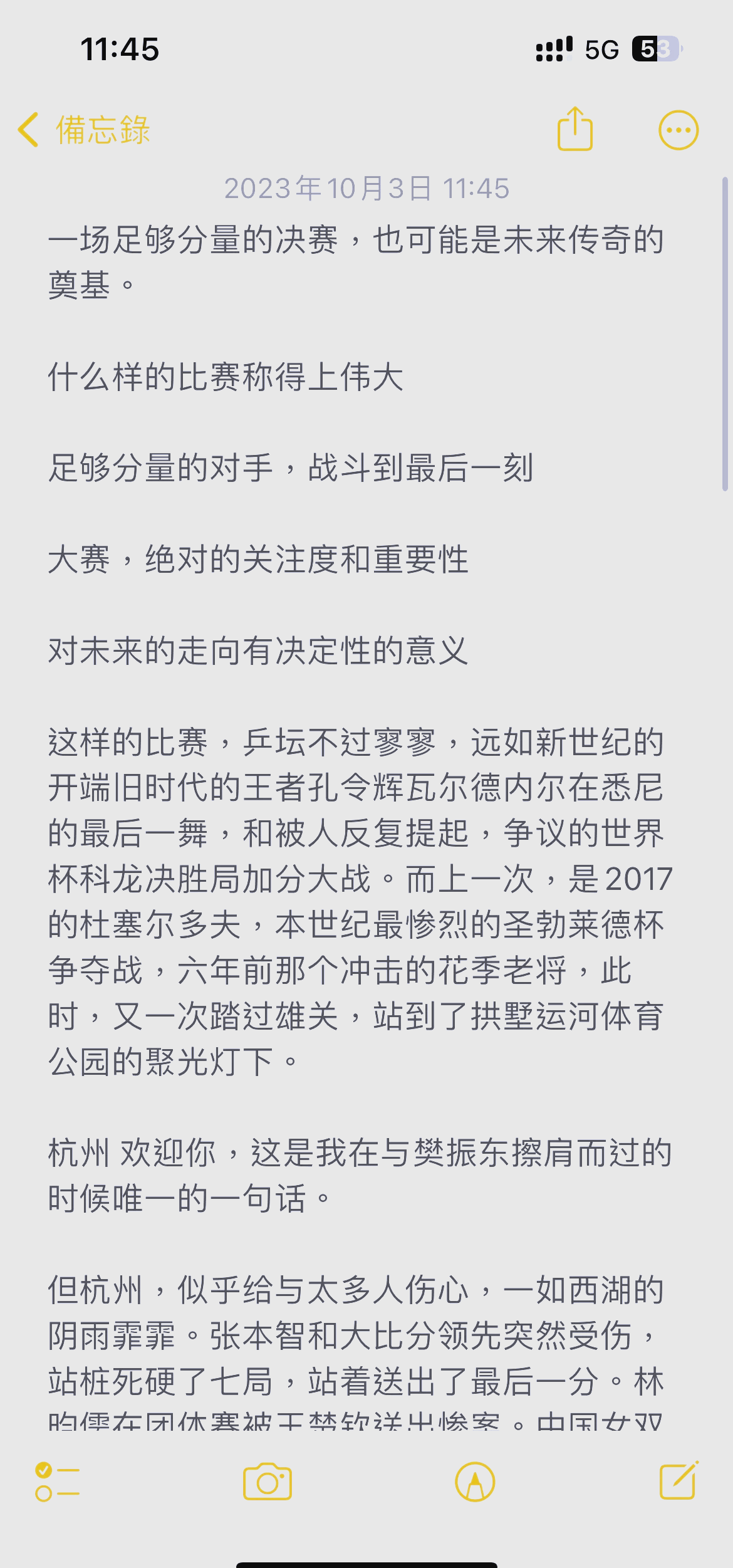733x1568 pixels.
Task: Open the camera attachment options
Action: (268, 1482)
